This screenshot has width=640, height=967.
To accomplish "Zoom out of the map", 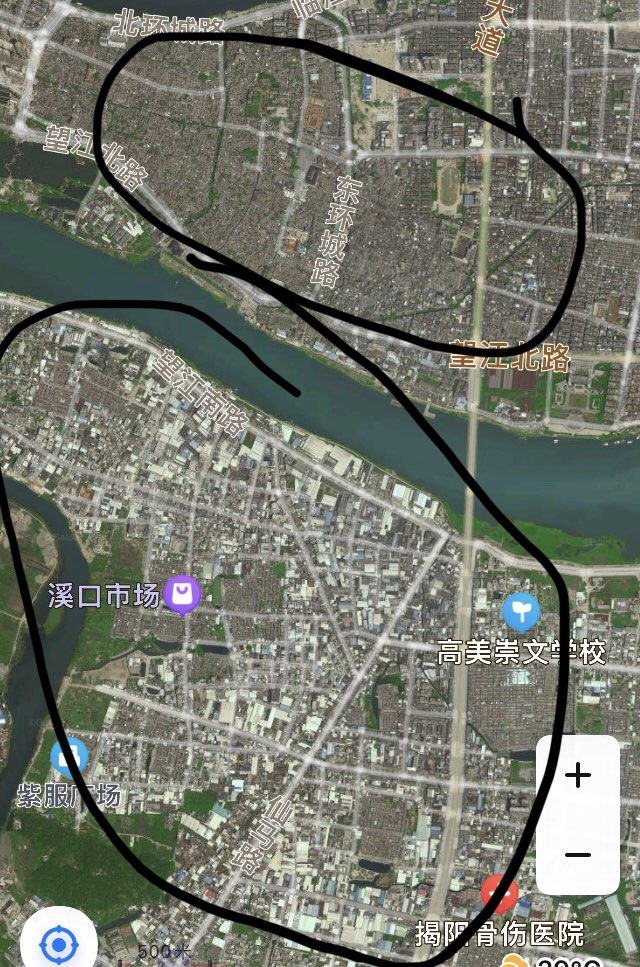I will click(577, 855).
